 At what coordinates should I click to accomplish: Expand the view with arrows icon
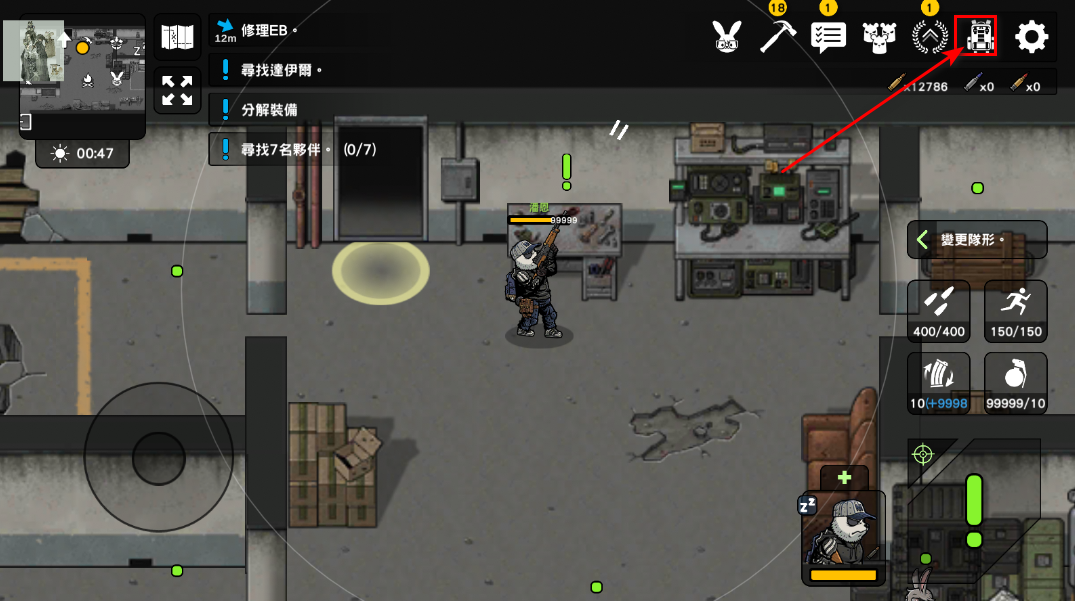[177, 91]
